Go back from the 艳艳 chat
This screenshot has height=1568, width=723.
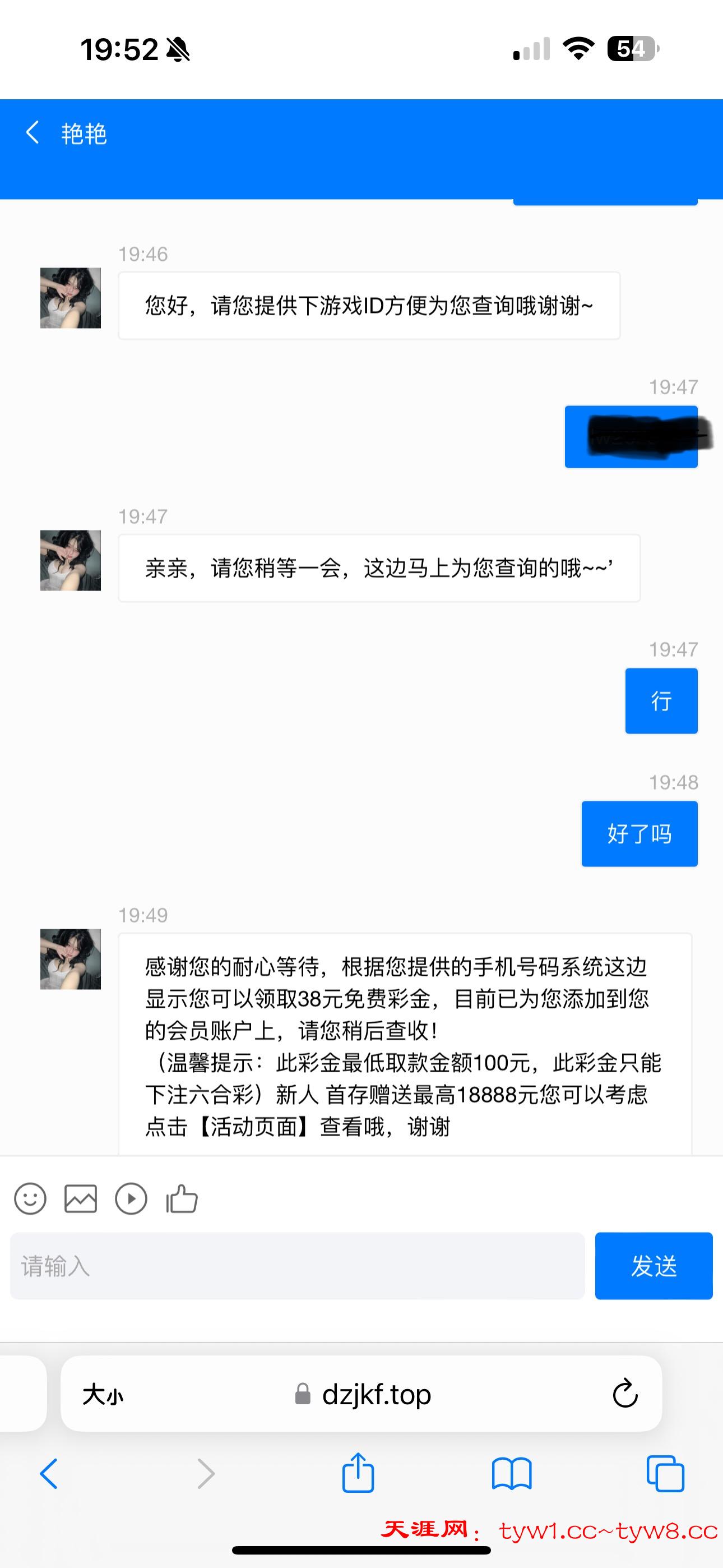tap(33, 132)
